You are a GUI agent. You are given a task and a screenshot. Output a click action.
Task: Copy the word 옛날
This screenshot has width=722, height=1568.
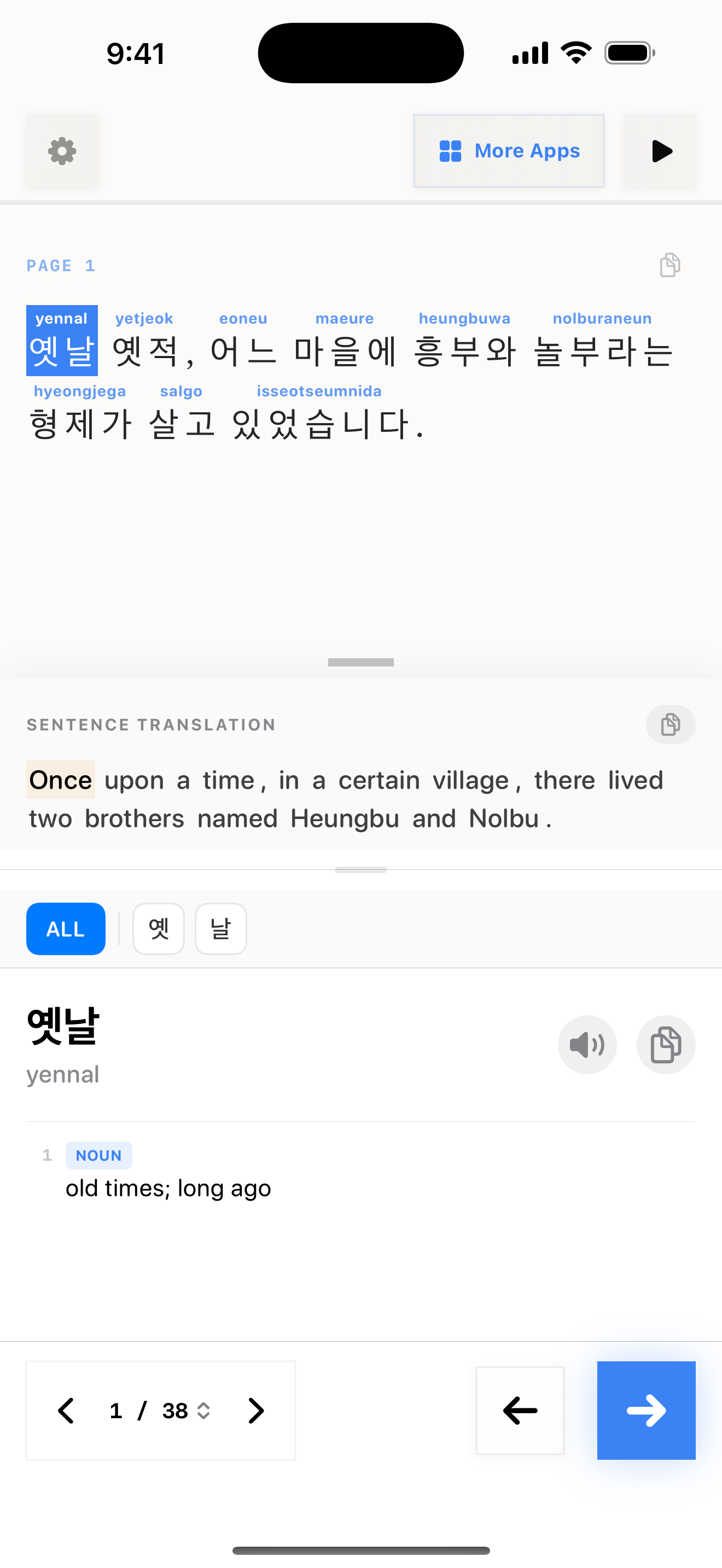coord(665,1045)
